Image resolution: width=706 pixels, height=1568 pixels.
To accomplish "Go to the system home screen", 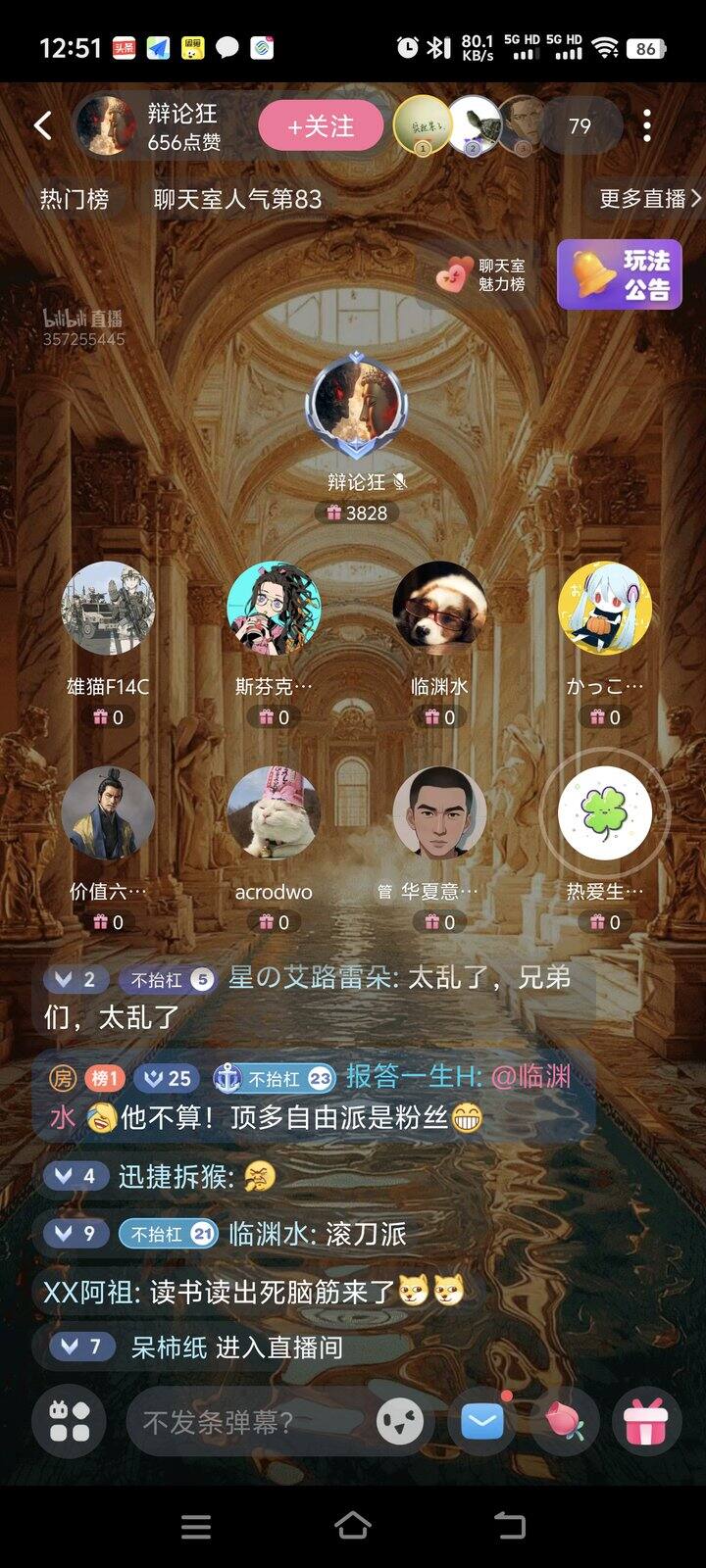I will (x=353, y=1526).
